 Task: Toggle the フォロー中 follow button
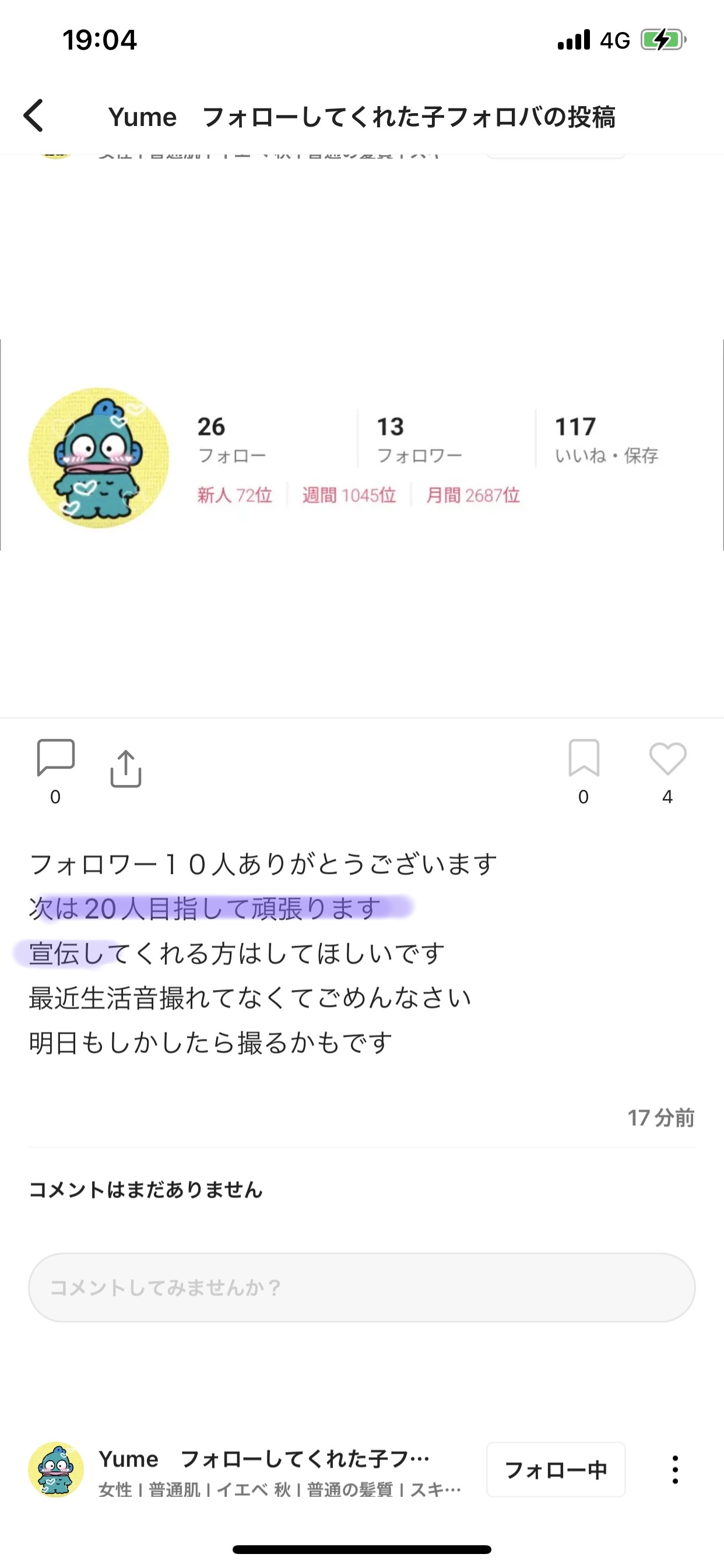556,1469
